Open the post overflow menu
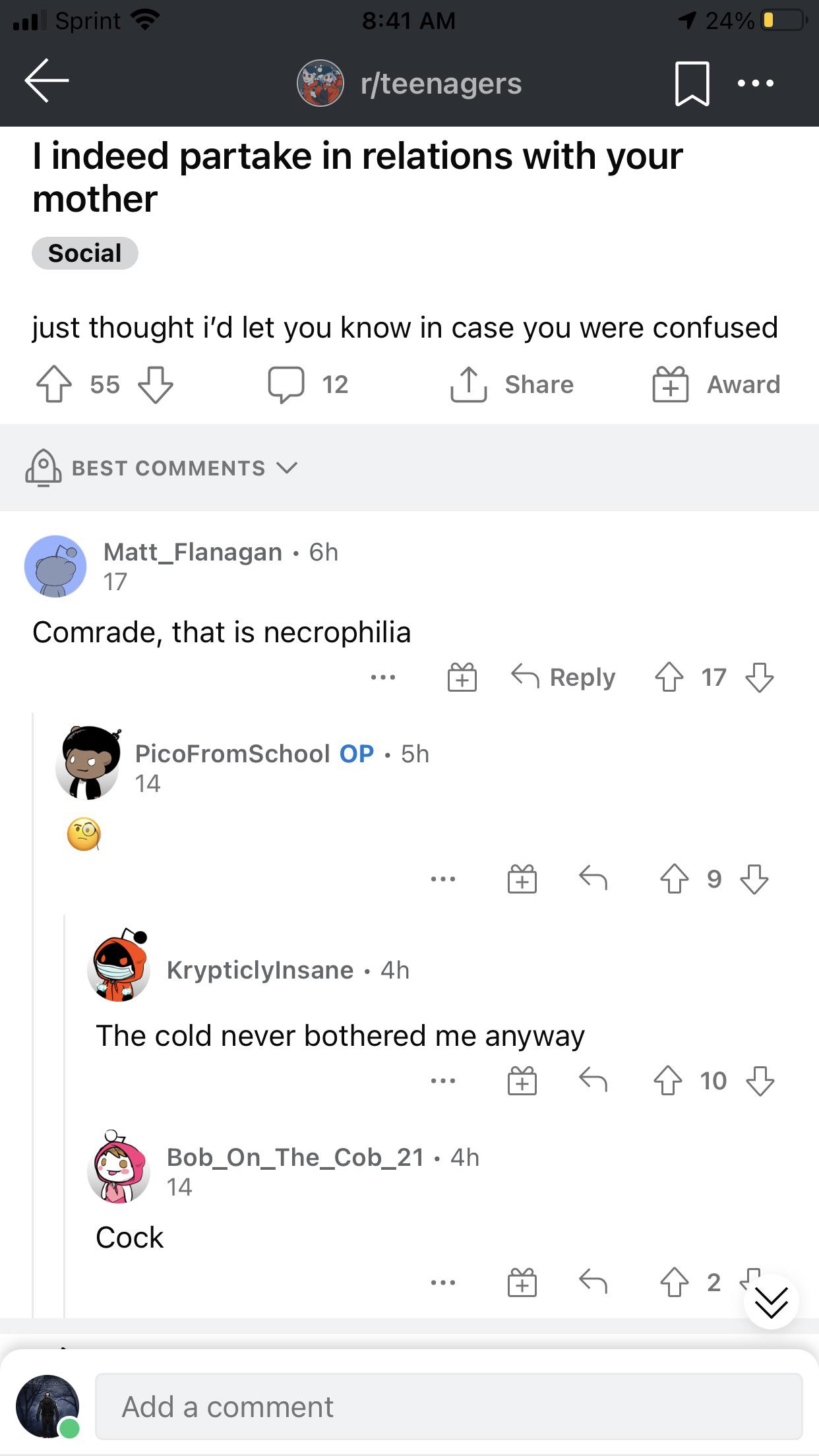Screen dimensions: 819x1456 (x=756, y=83)
